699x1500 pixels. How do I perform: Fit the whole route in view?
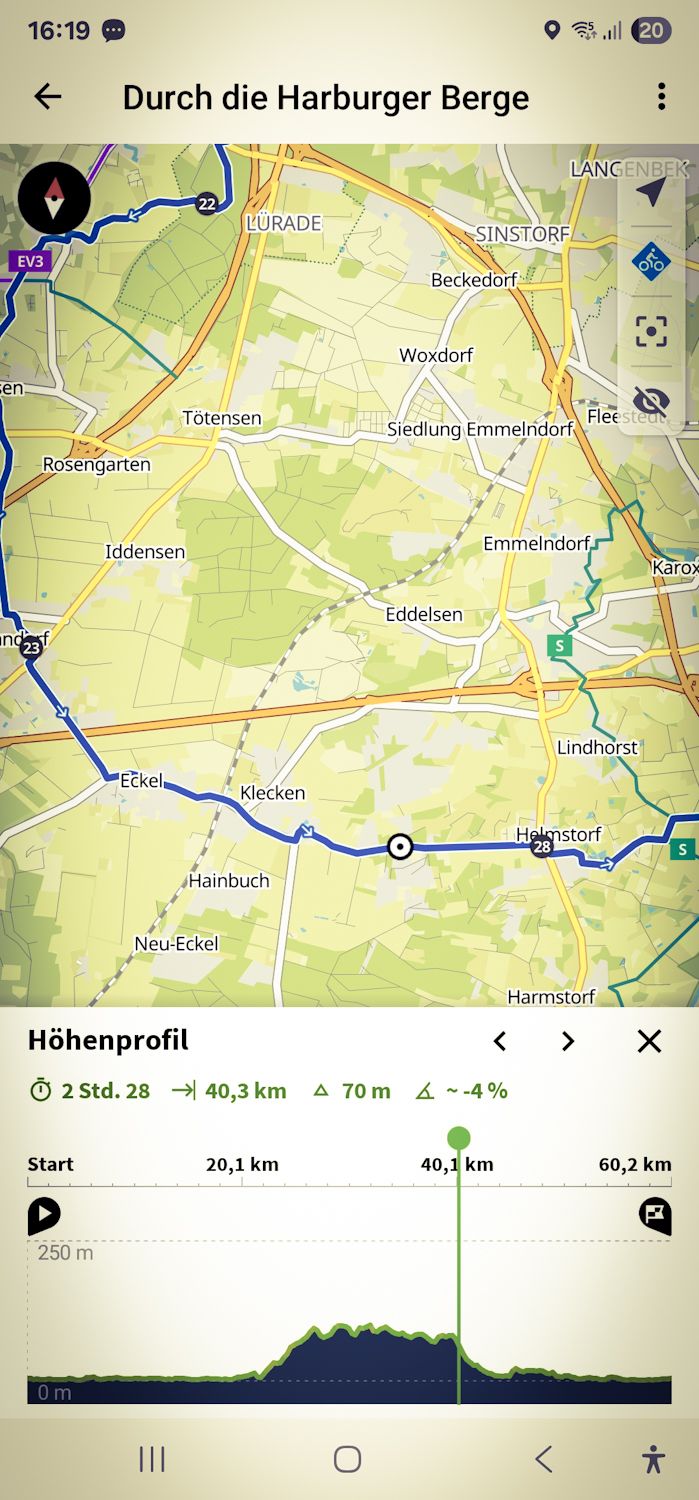click(651, 332)
